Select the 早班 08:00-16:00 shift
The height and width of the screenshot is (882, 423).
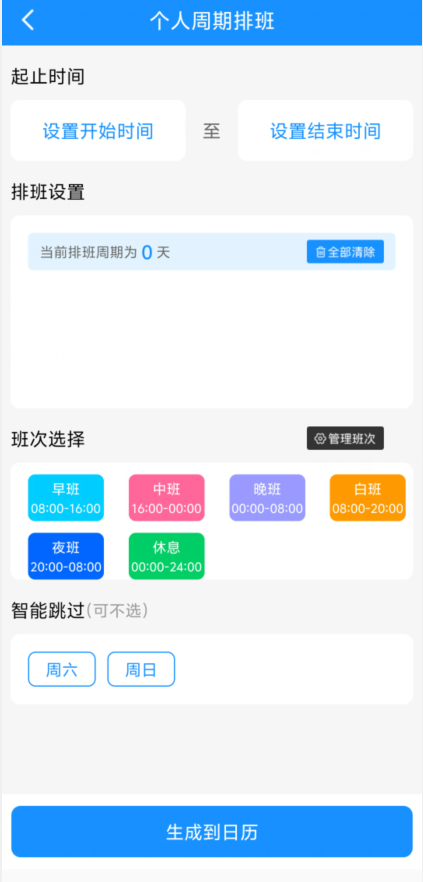tap(66, 498)
